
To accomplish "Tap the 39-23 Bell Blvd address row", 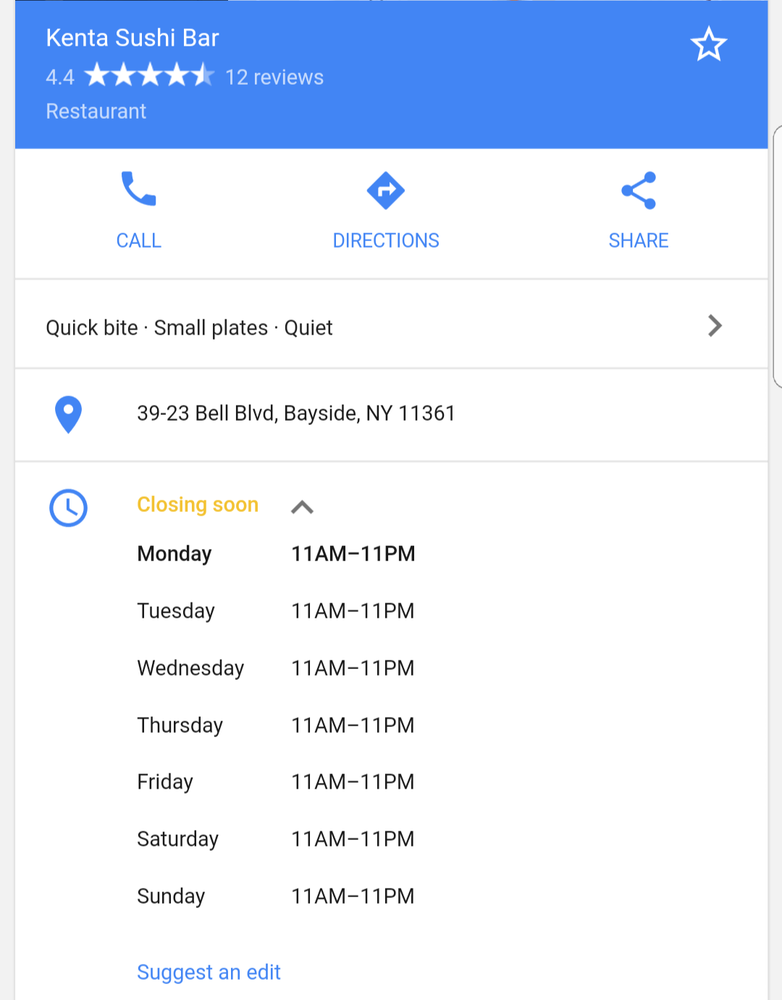I will tap(296, 413).
